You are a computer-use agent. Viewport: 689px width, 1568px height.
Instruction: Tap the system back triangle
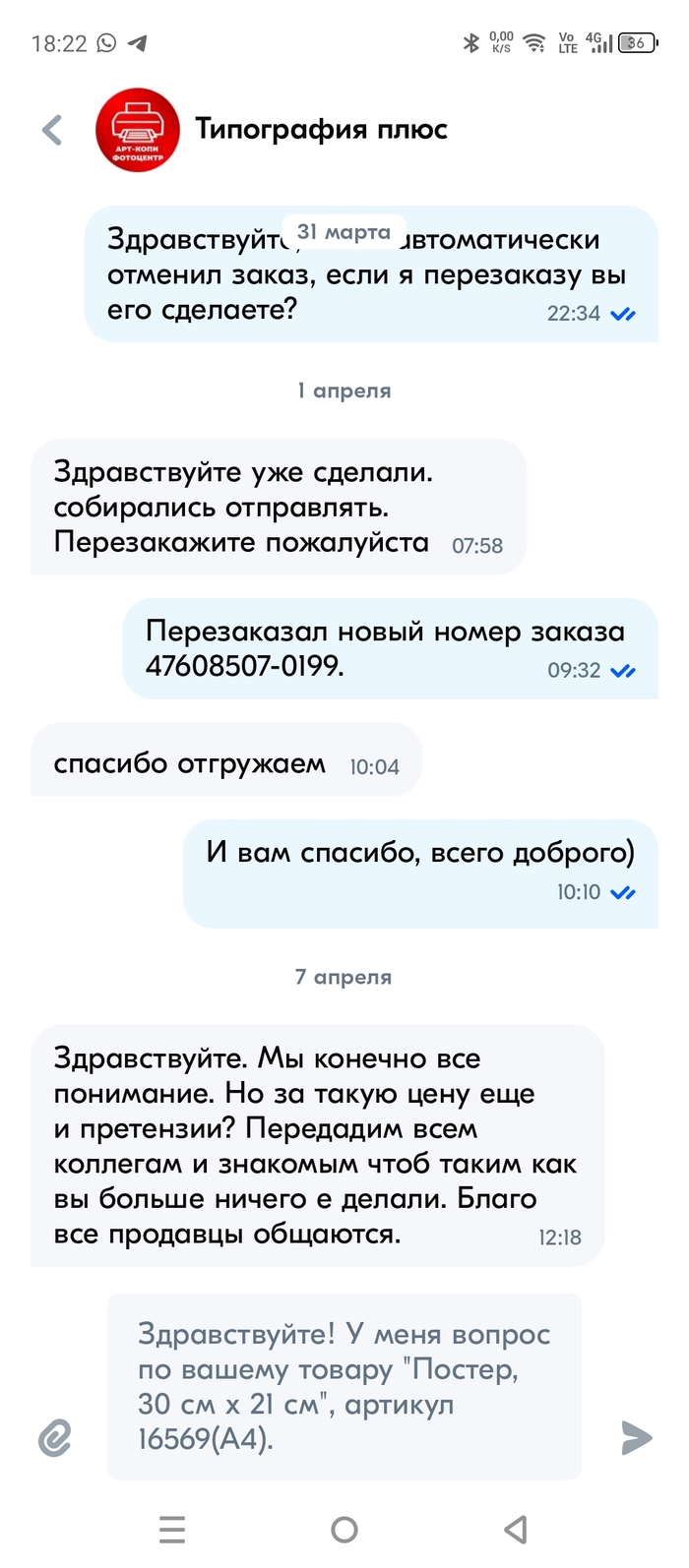click(516, 1530)
